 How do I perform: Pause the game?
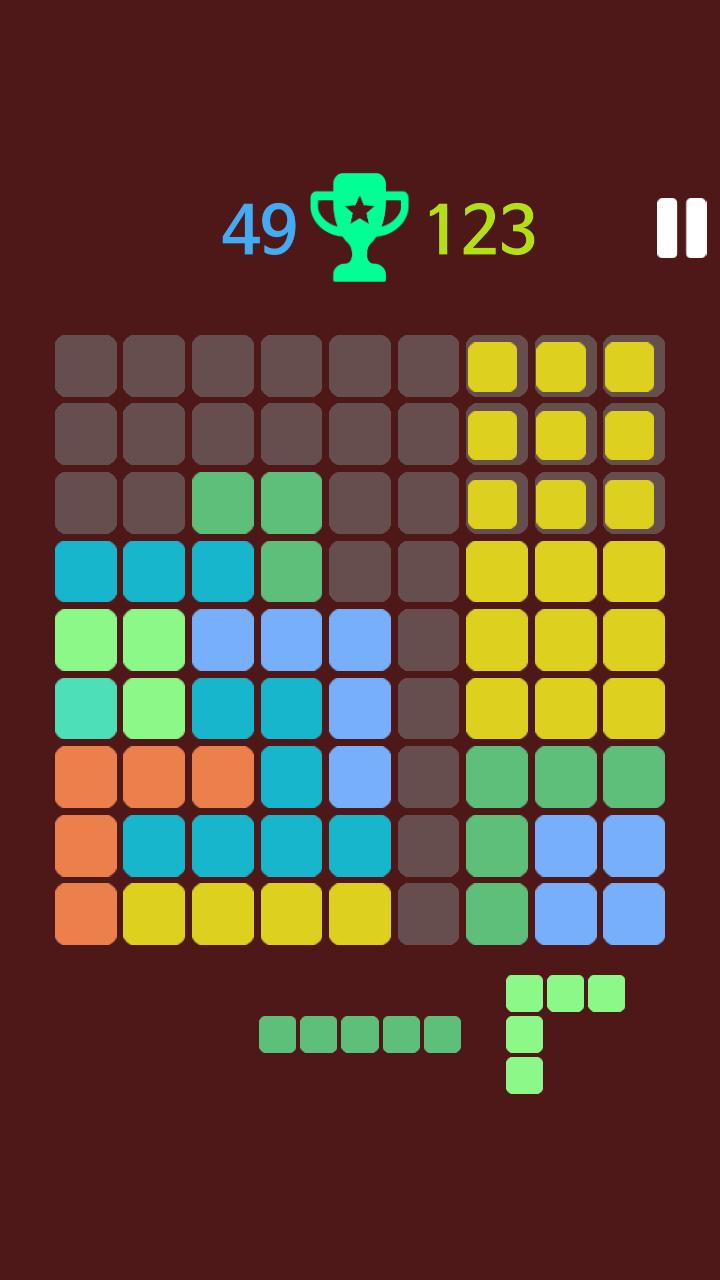pyautogui.click(x=681, y=228)
